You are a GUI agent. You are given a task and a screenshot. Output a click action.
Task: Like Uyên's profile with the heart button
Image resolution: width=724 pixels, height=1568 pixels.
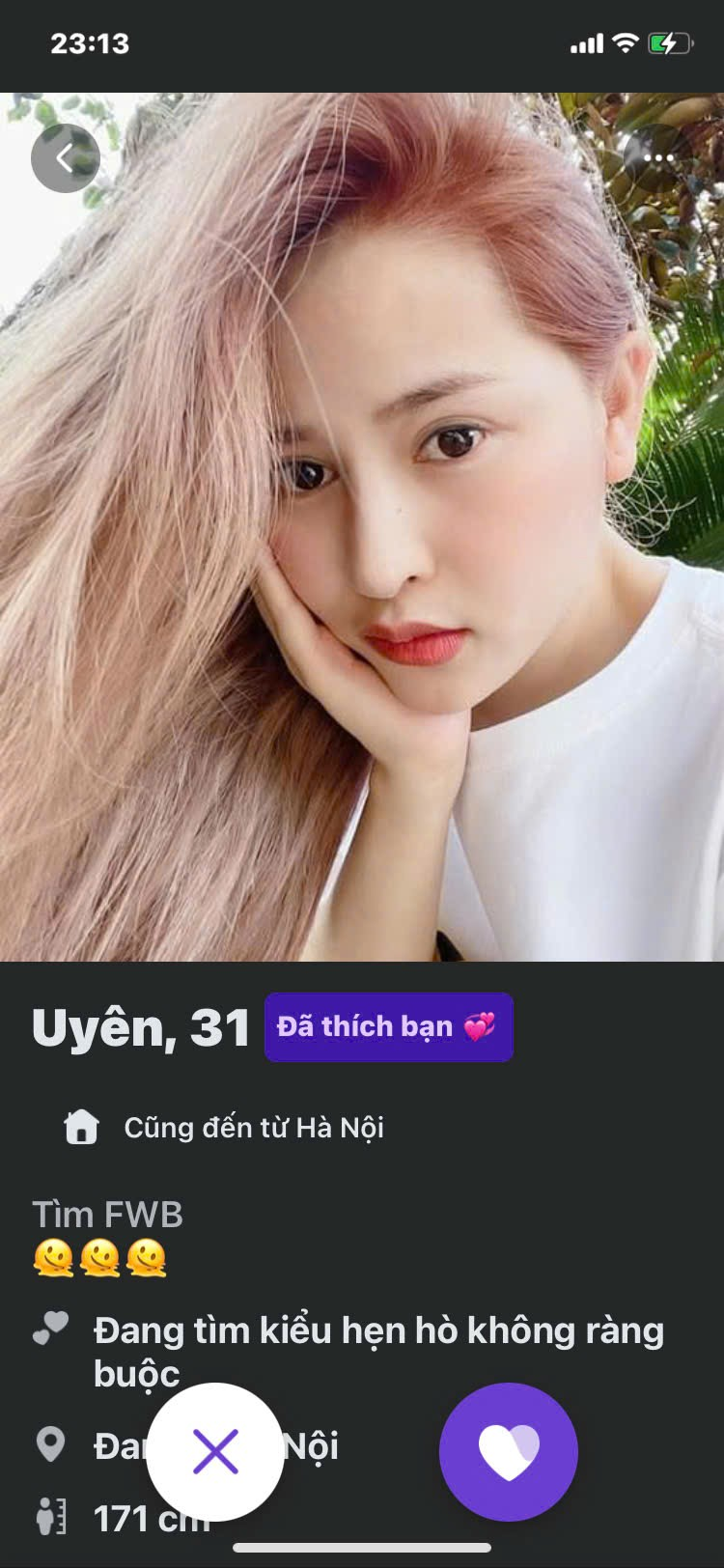(x=509, y=1451)
